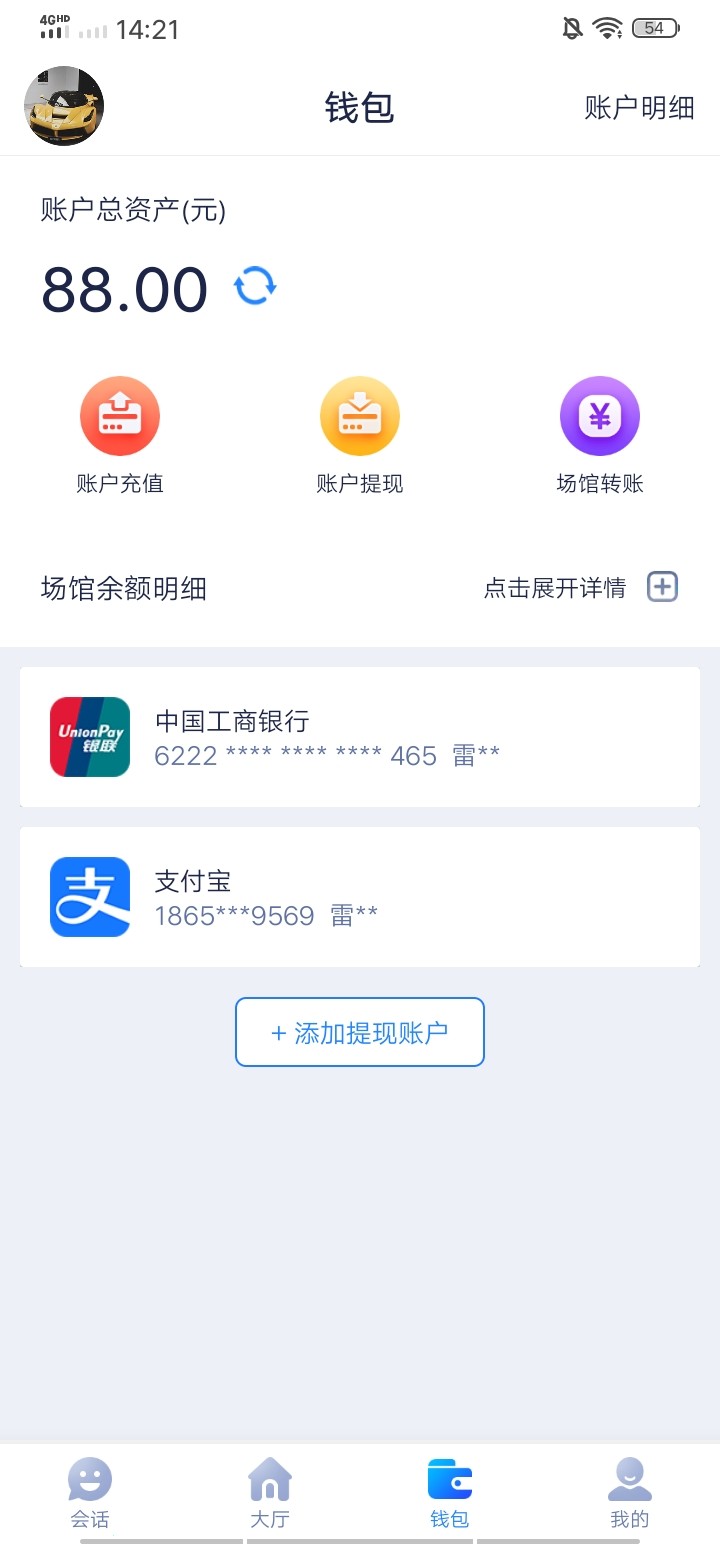The height and width of the screenshot is (1544, 720).
Task: Open the profile avatar in the header
Action: 64,107
